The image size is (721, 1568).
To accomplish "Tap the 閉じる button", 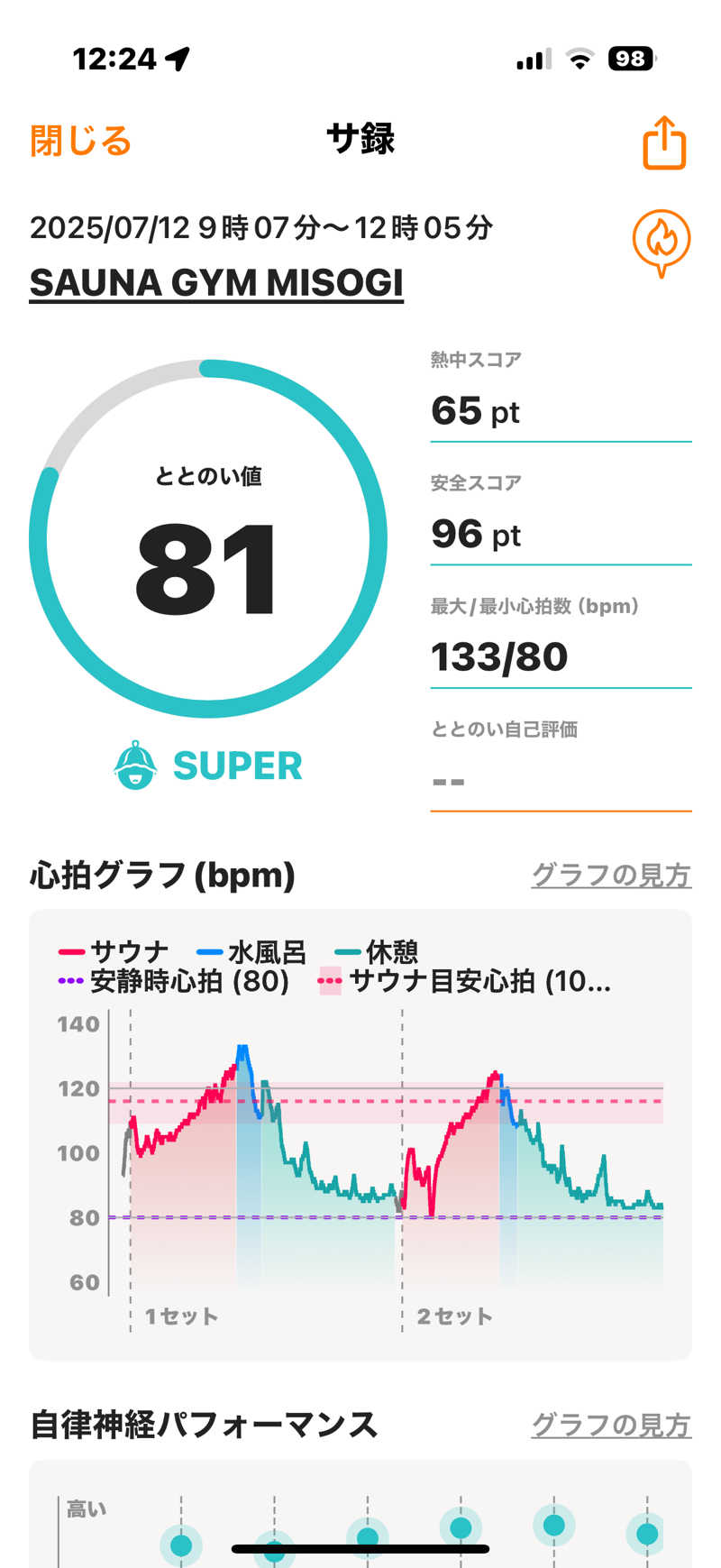I will (x=79, y=141).
